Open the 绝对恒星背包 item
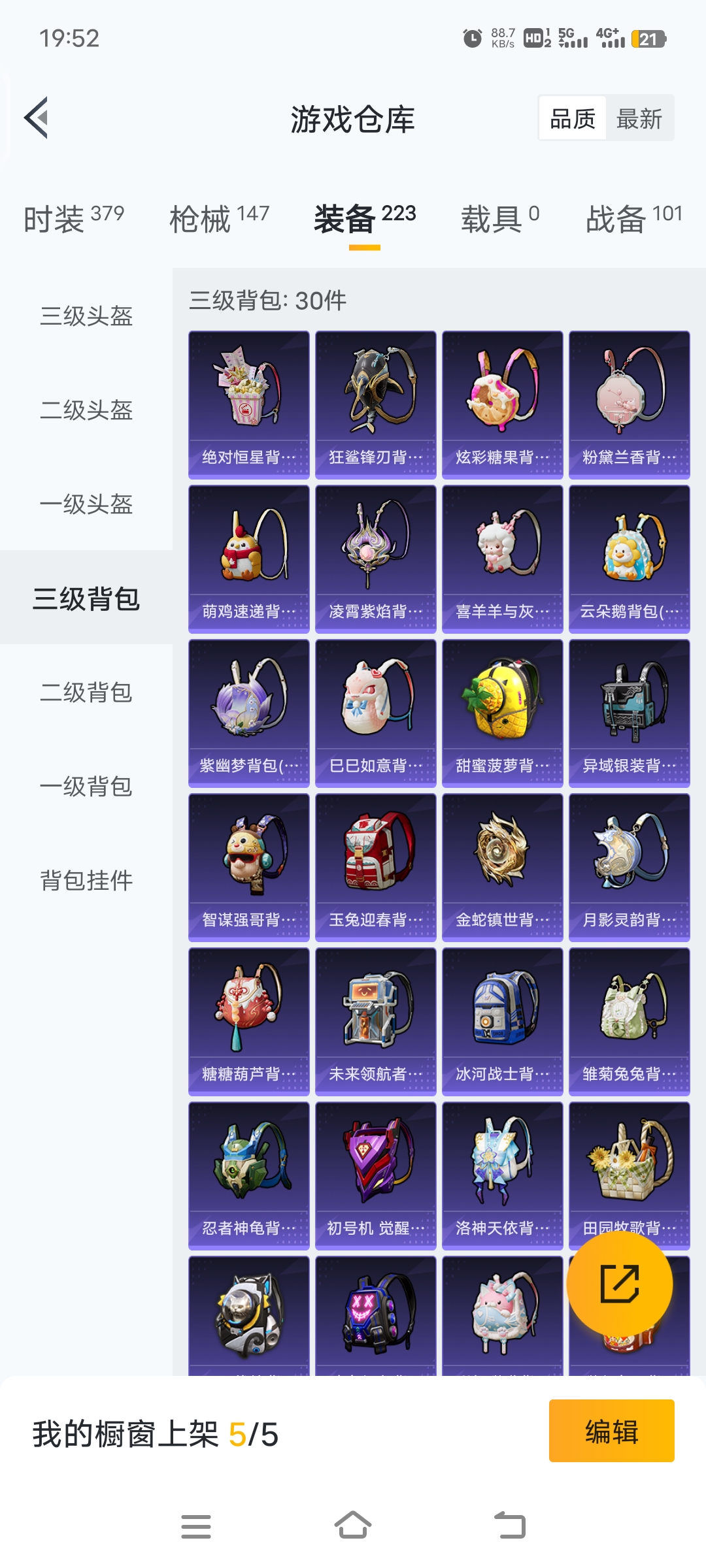The height and width of the screenshot is (1568, 706). (x=249, y=405)
